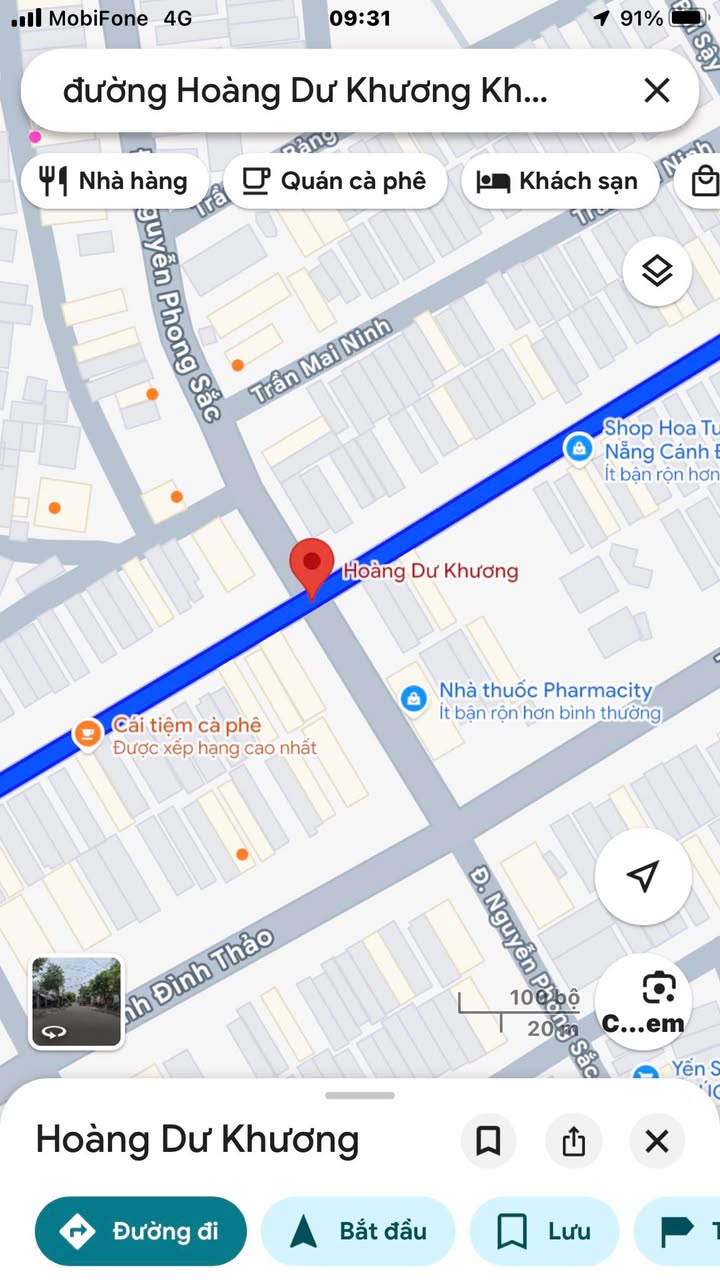Open Cái tiệm cà phê map marker

(88, 734)
